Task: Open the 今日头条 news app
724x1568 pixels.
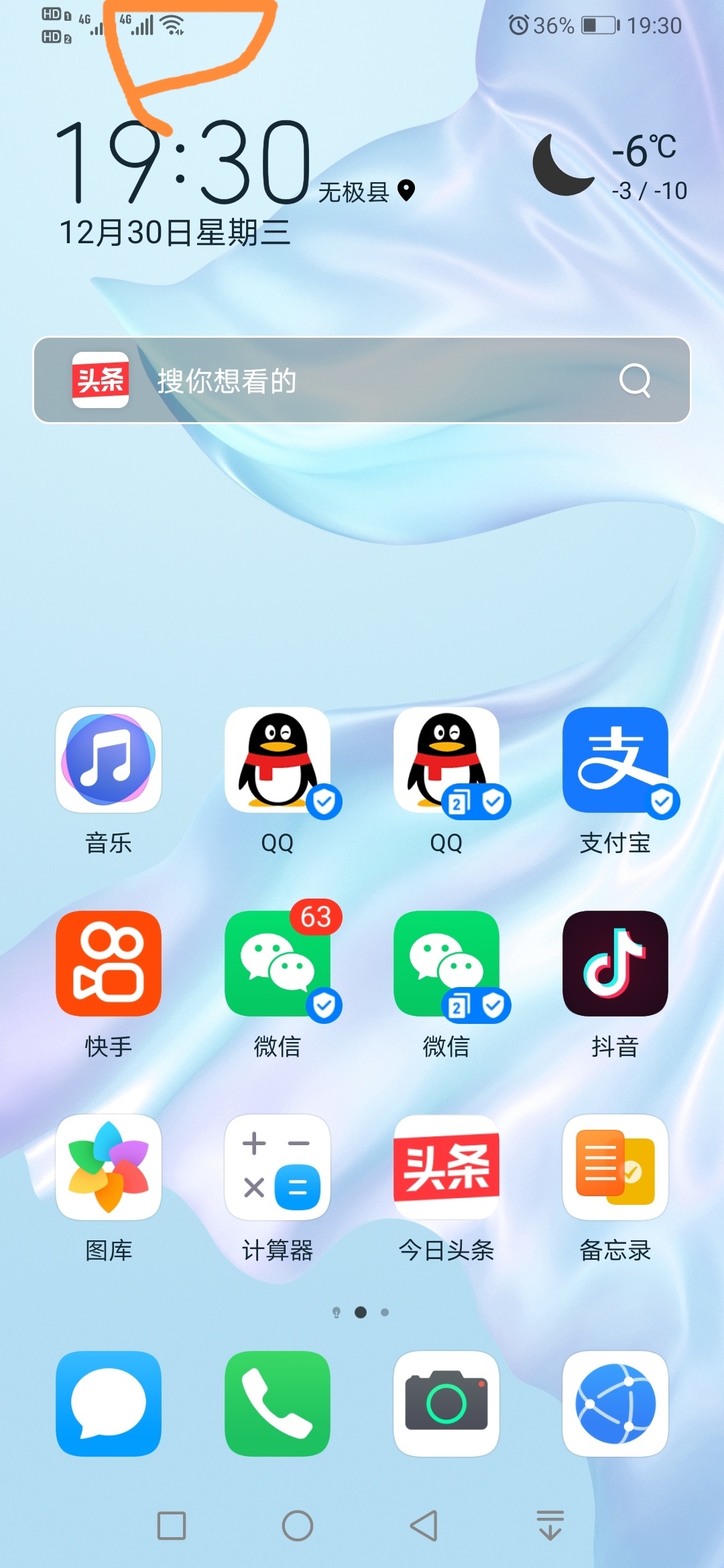Action: coord(446,1167)
